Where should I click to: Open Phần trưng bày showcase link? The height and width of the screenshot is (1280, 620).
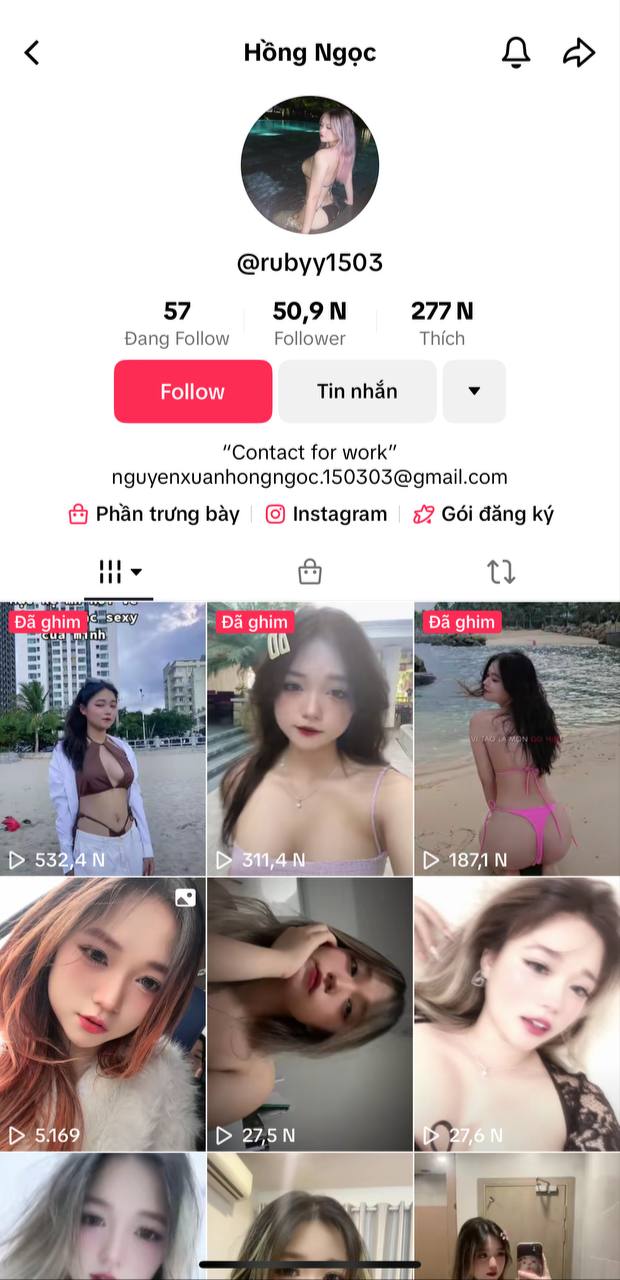[x=154, y=514]
